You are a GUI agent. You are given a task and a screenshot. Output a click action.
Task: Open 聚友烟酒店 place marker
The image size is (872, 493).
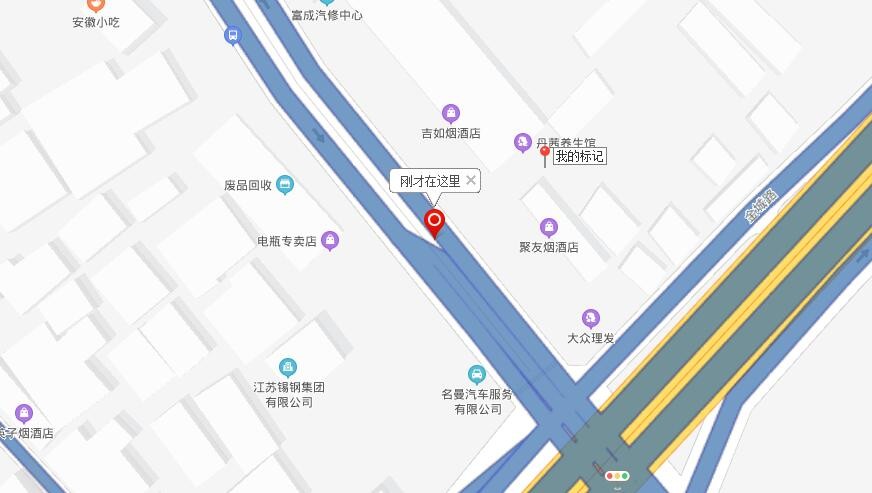549,227
